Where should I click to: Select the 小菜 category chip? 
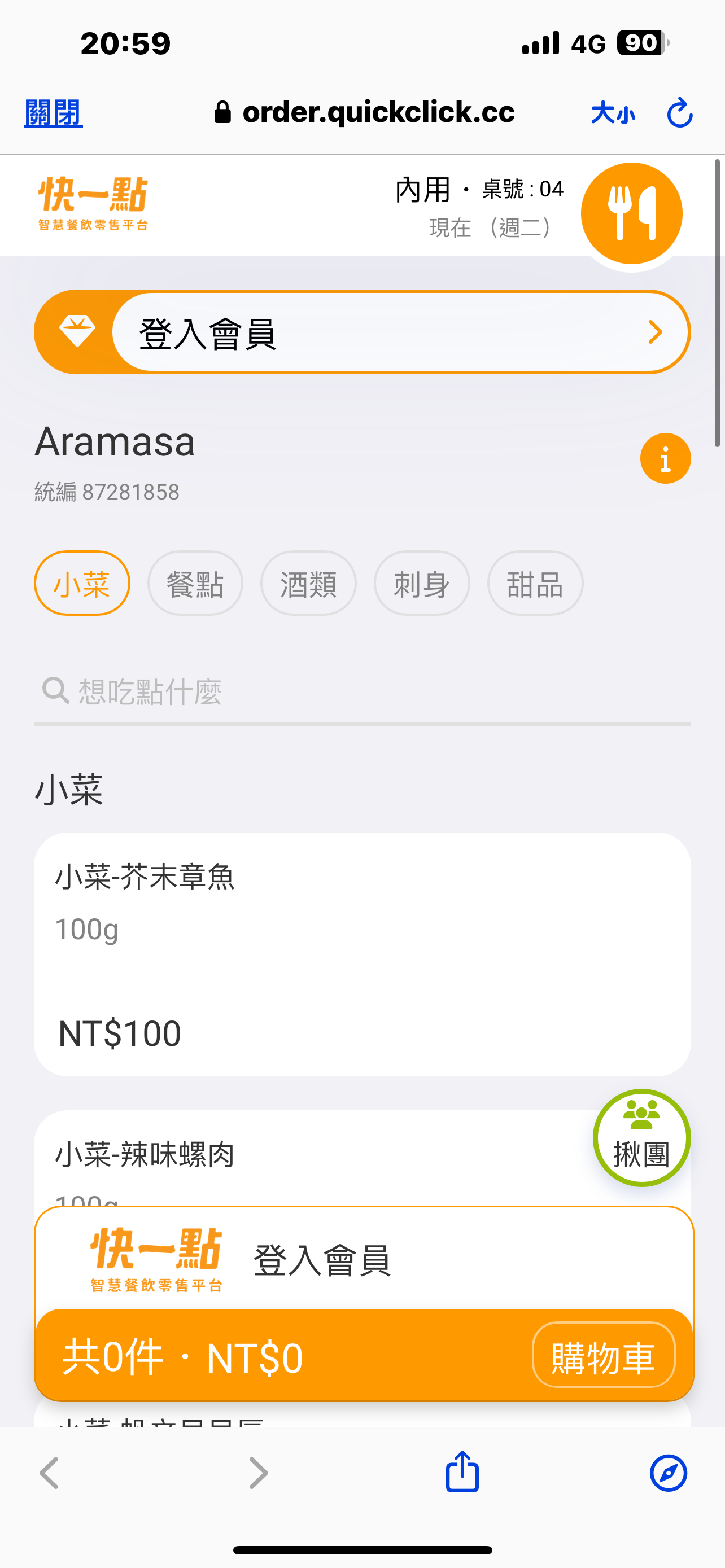(82, 583)
